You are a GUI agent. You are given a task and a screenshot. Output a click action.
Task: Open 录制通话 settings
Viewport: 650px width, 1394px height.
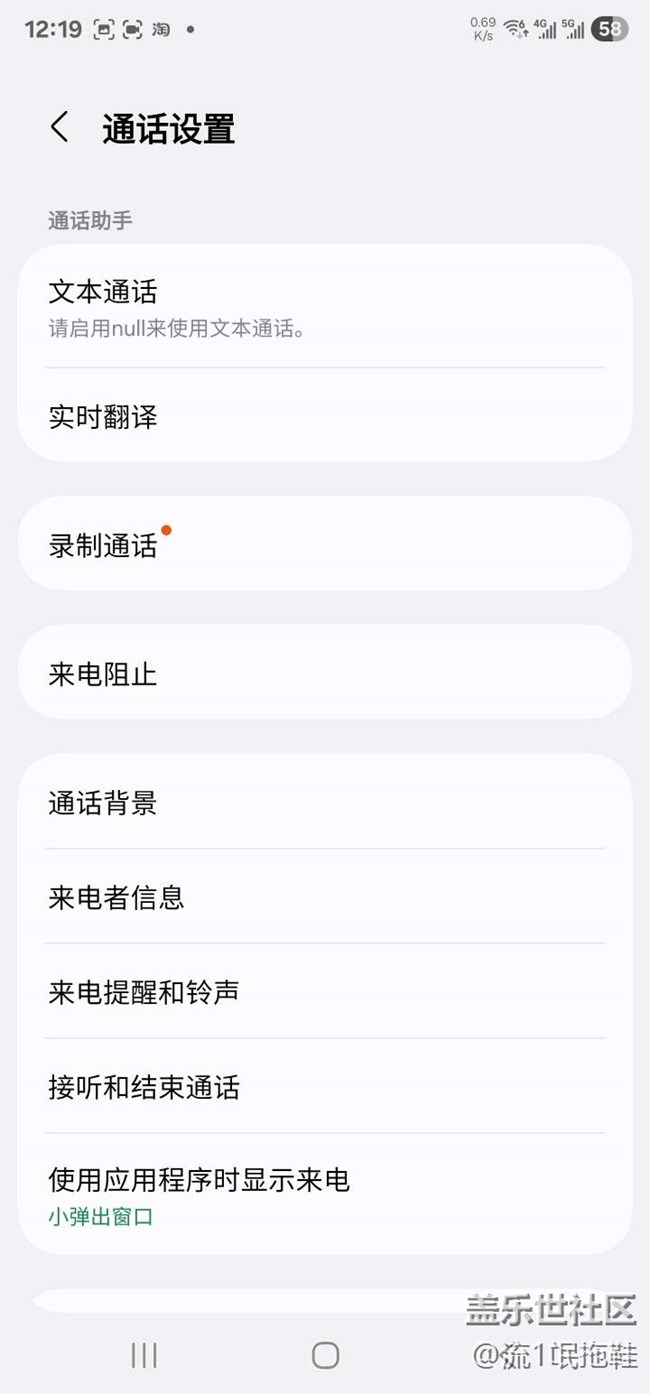click(x=324, y=545)
